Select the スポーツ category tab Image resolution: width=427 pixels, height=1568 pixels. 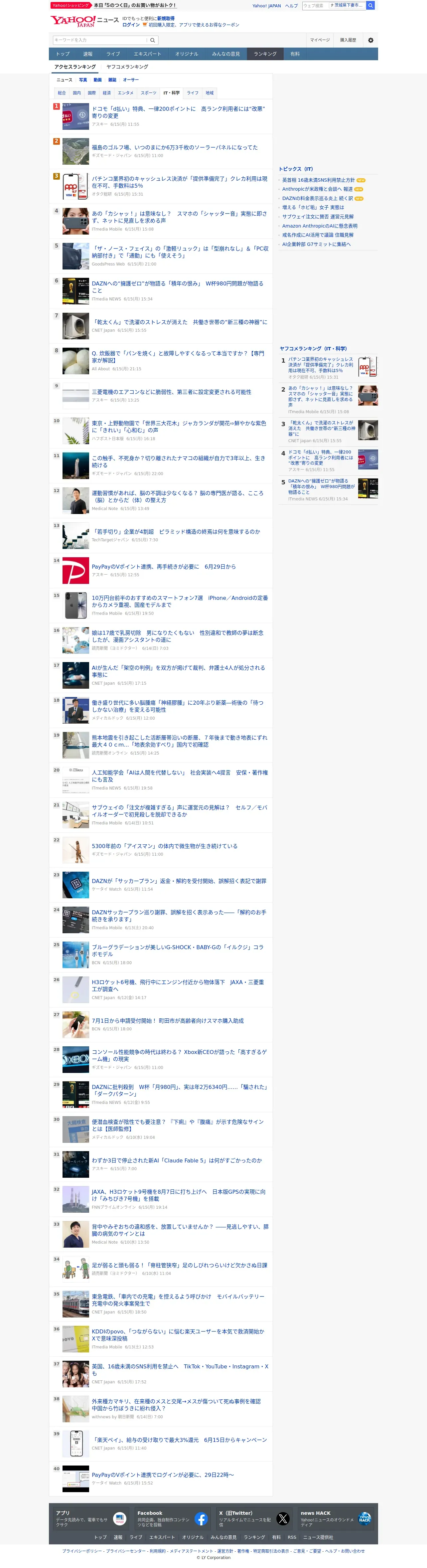pos(148,93)
